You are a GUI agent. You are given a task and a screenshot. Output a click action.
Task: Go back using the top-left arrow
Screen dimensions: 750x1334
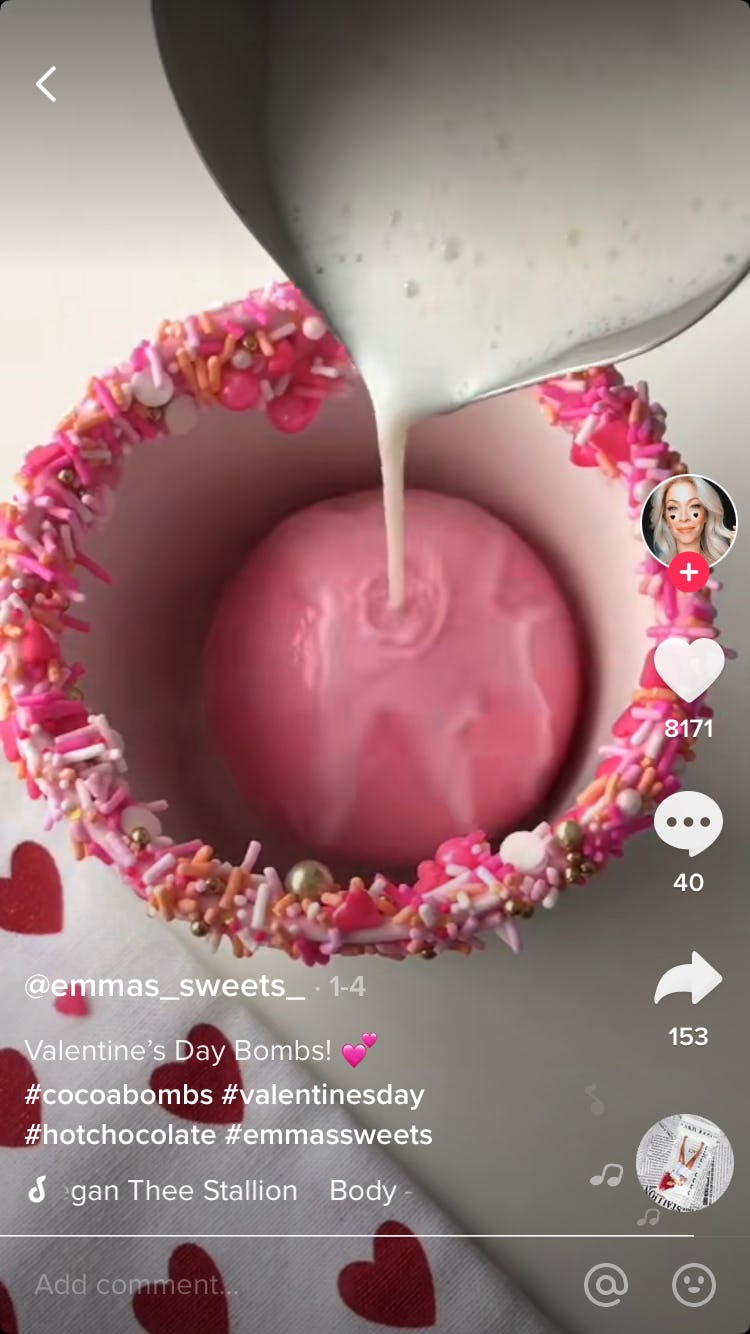click(46, 84)
